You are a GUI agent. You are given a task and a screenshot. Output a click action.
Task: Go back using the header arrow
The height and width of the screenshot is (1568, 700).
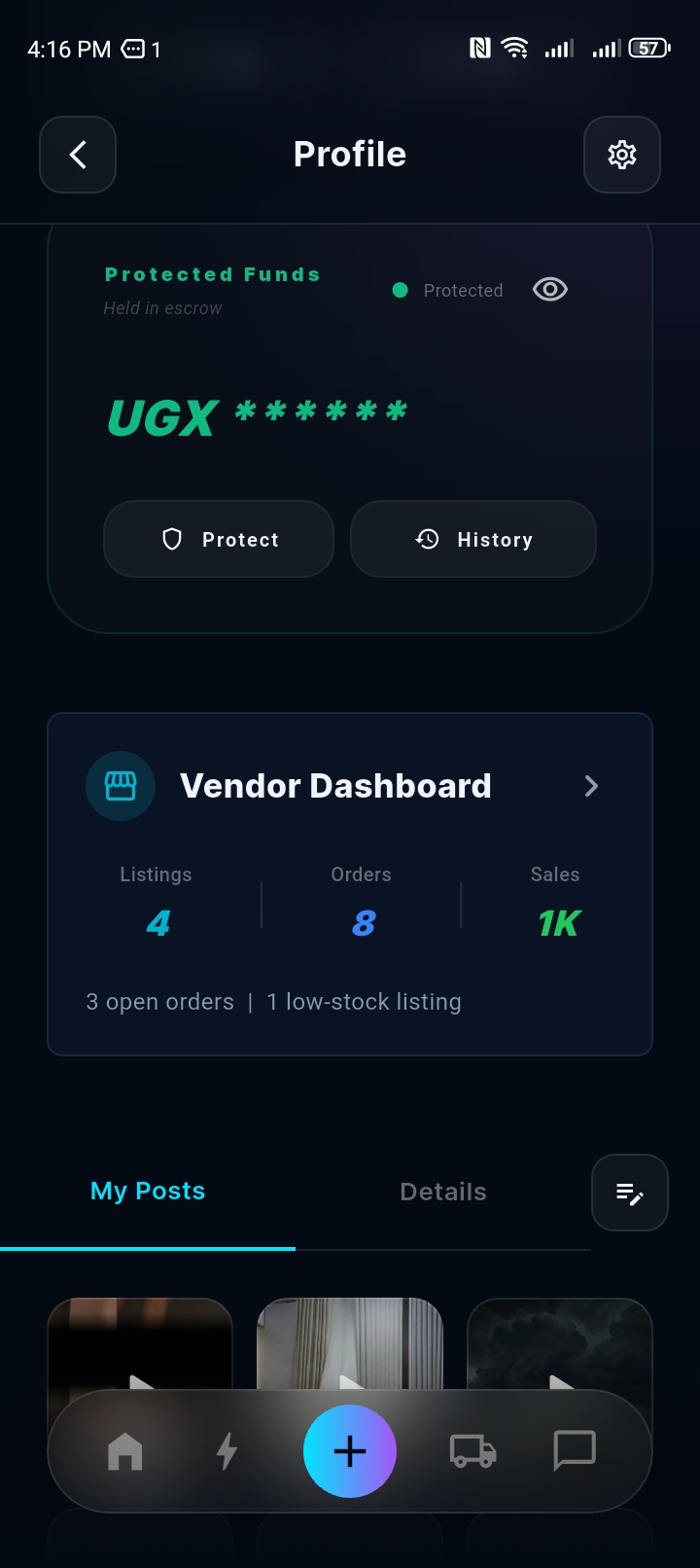[78, 155]
